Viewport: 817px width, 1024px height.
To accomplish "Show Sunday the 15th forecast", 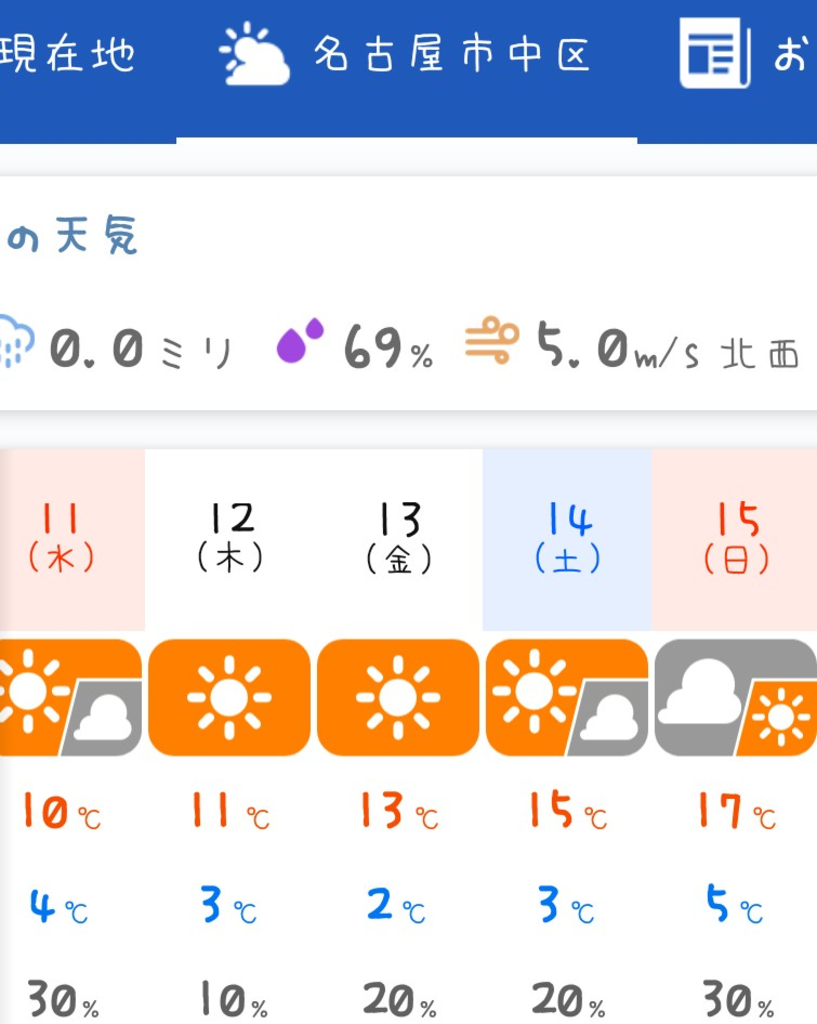I will pyautogui.click(x=736, y=539).
